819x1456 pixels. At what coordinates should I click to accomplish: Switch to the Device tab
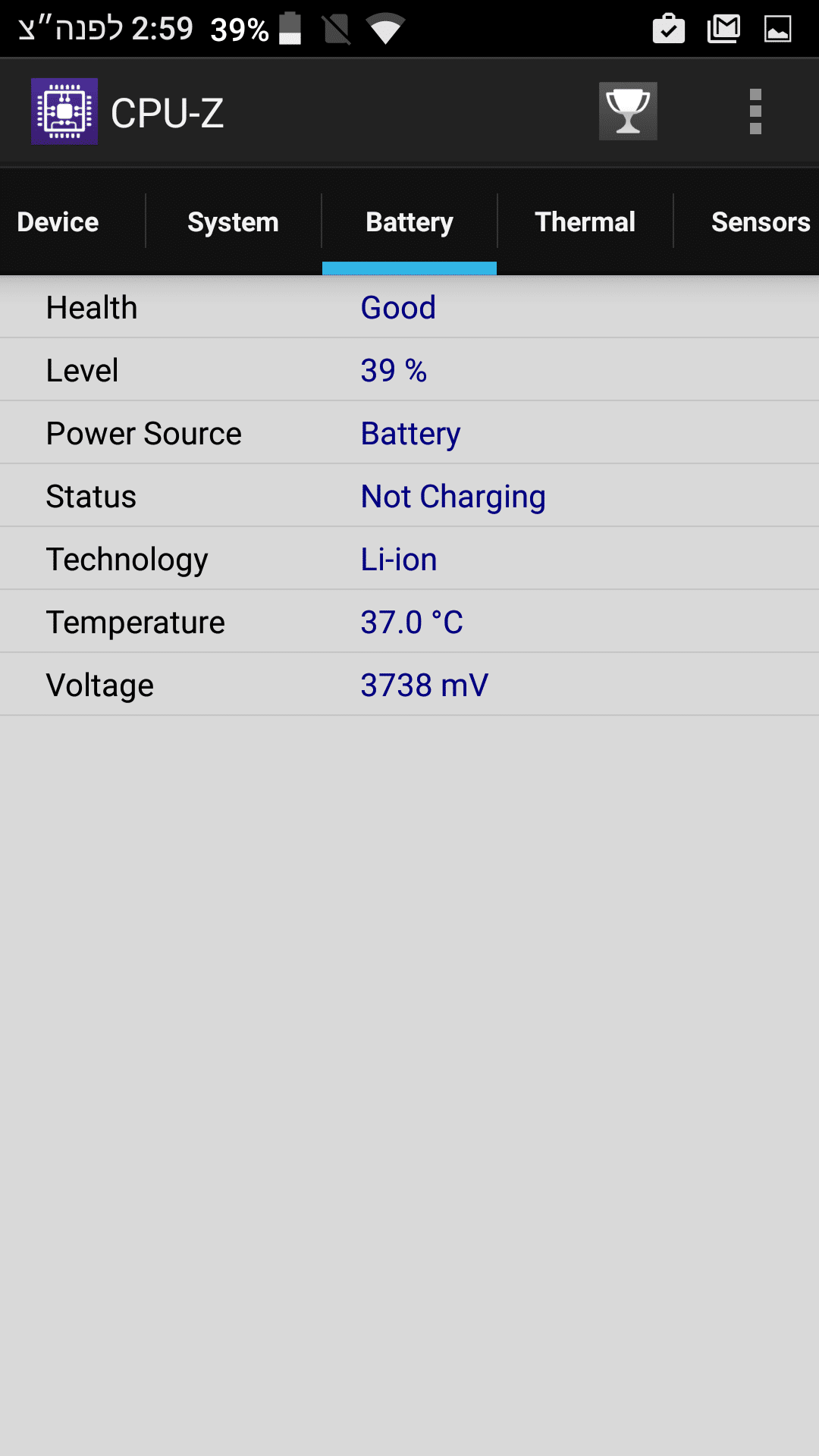(x=58, y=222)
